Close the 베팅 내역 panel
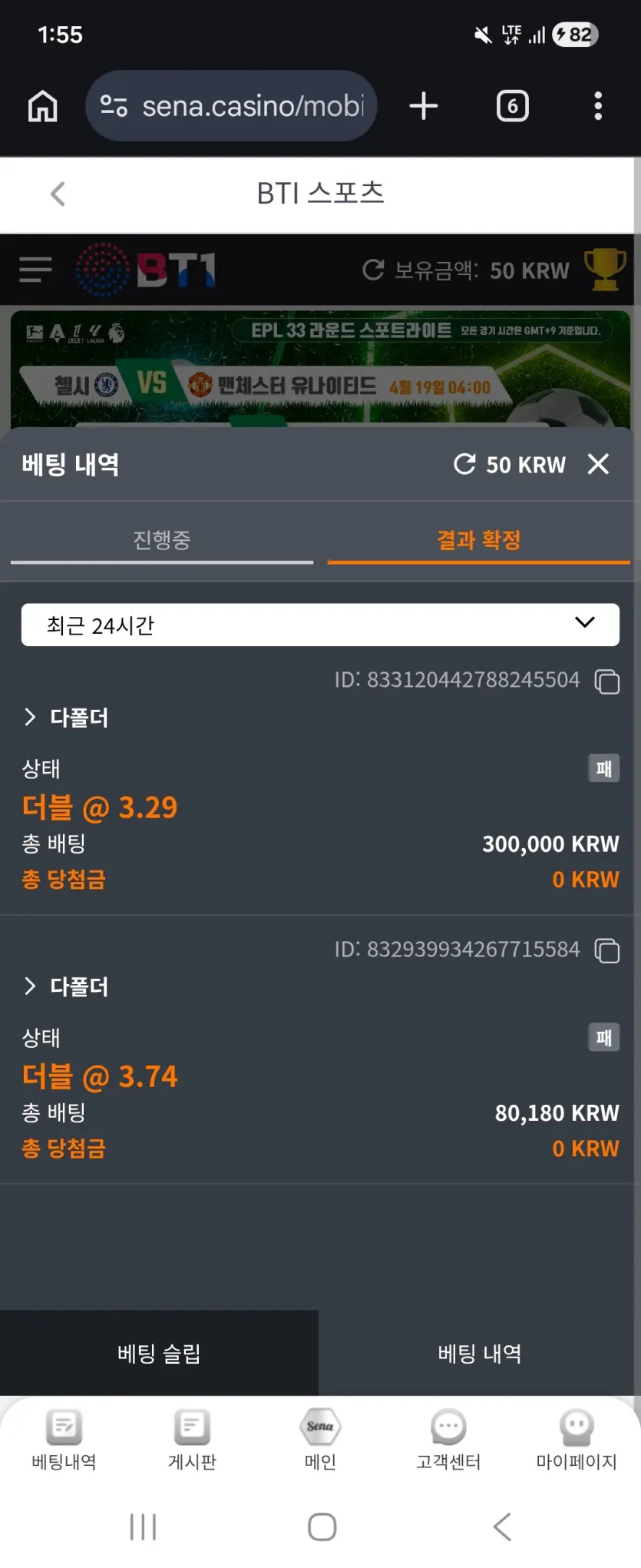The height and width of the screenshot is (1568, 641). (598, 464)
